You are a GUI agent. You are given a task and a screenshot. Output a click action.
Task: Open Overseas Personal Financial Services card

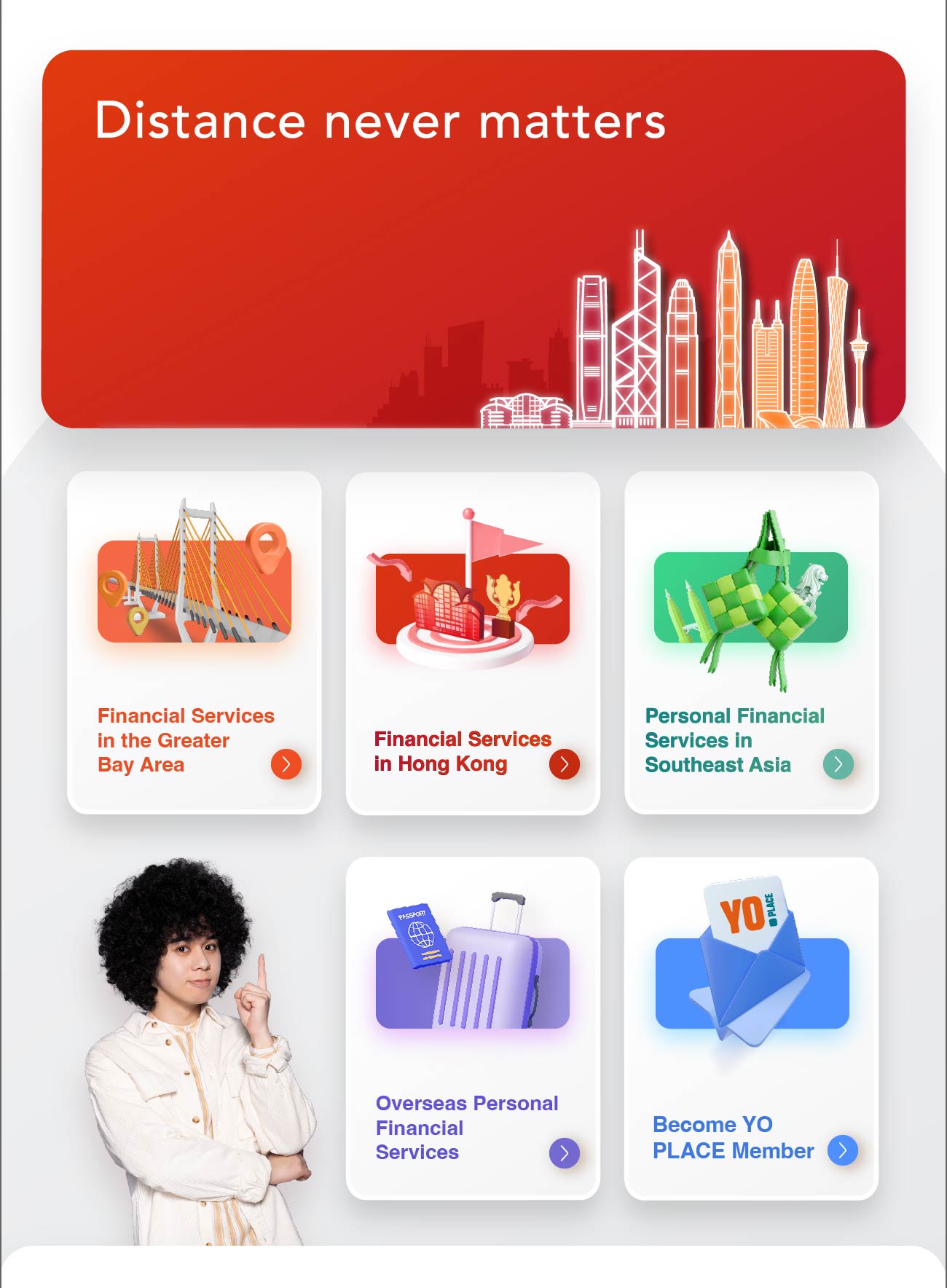pyautogui.click(x=473, y=1028)
